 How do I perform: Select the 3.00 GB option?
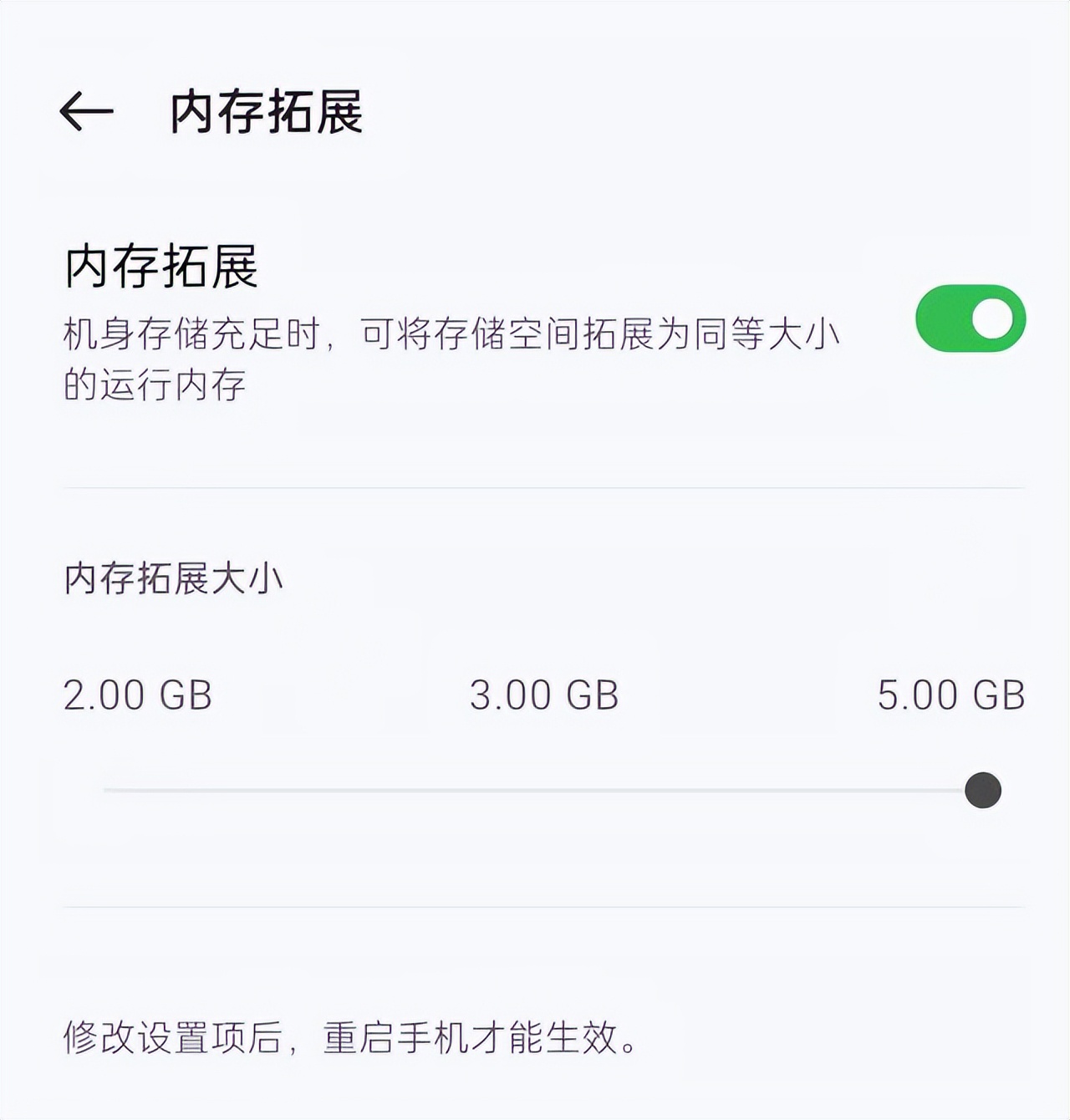(x=543, y=694)
